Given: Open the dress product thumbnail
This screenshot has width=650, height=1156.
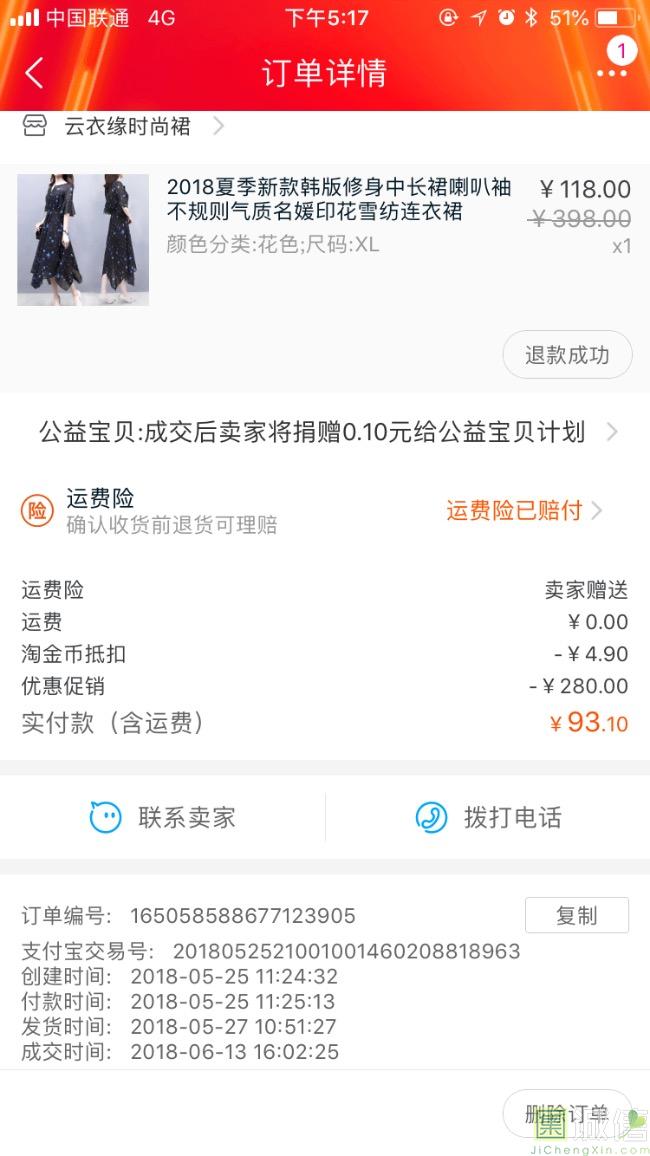Looking at the screenshot, I should 83,240.
